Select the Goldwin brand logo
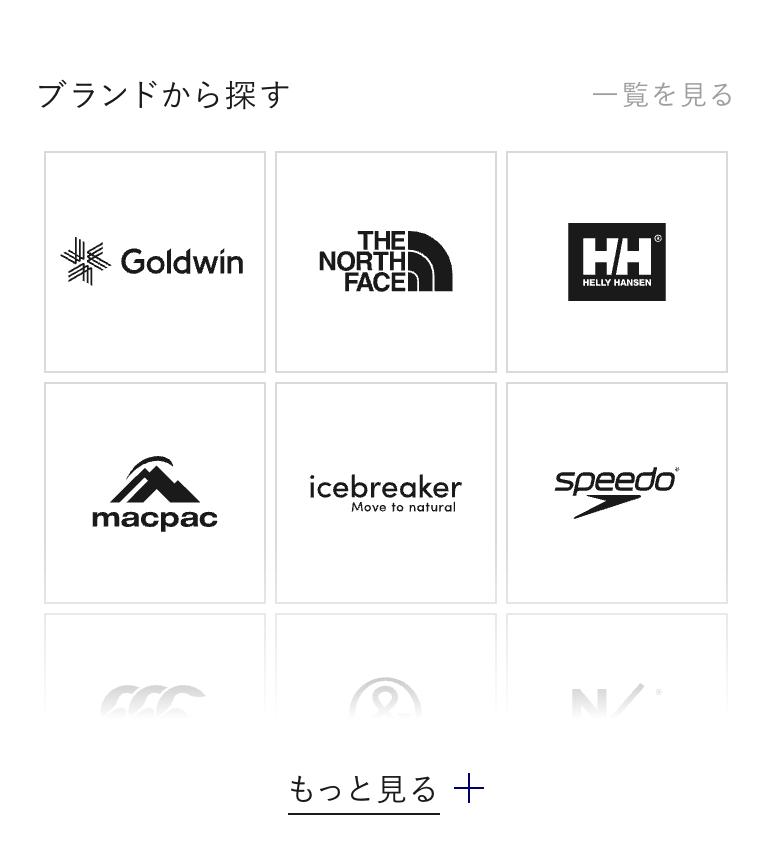Image resolution: width=772 pixels, height=868 pixels. [x=154, y=260]
